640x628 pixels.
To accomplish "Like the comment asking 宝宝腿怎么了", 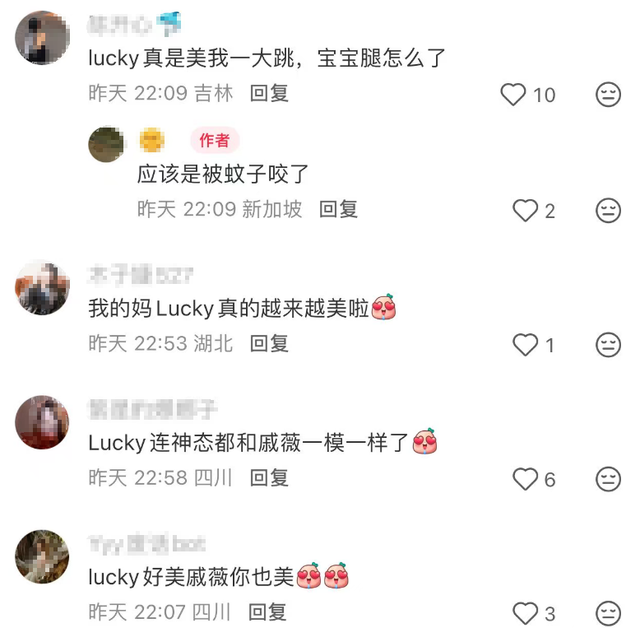I will click(513, 95).
